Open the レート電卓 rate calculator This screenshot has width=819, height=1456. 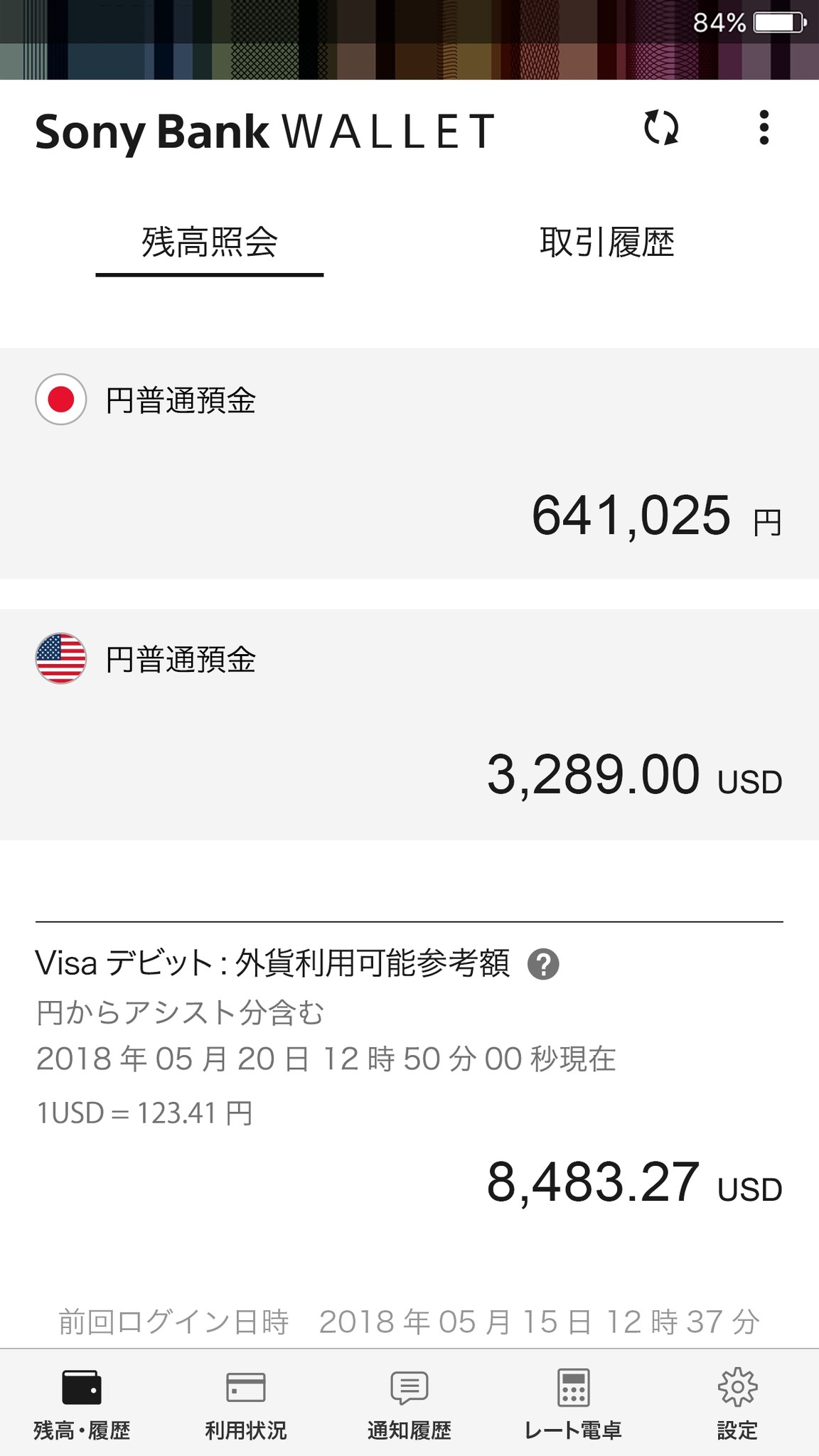tap(573, 1404)
